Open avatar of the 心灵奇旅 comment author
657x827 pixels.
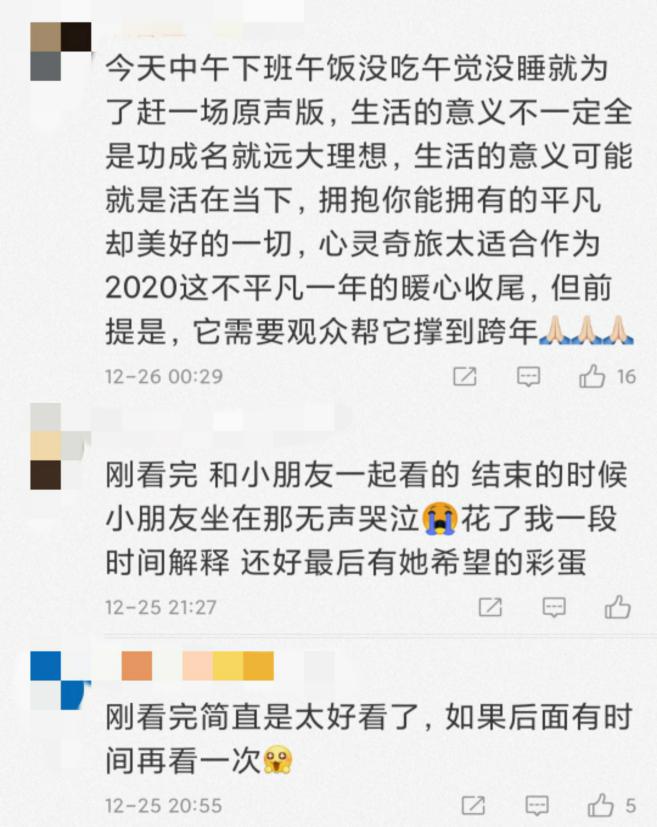pyautogui.click(x=60, y=52)
